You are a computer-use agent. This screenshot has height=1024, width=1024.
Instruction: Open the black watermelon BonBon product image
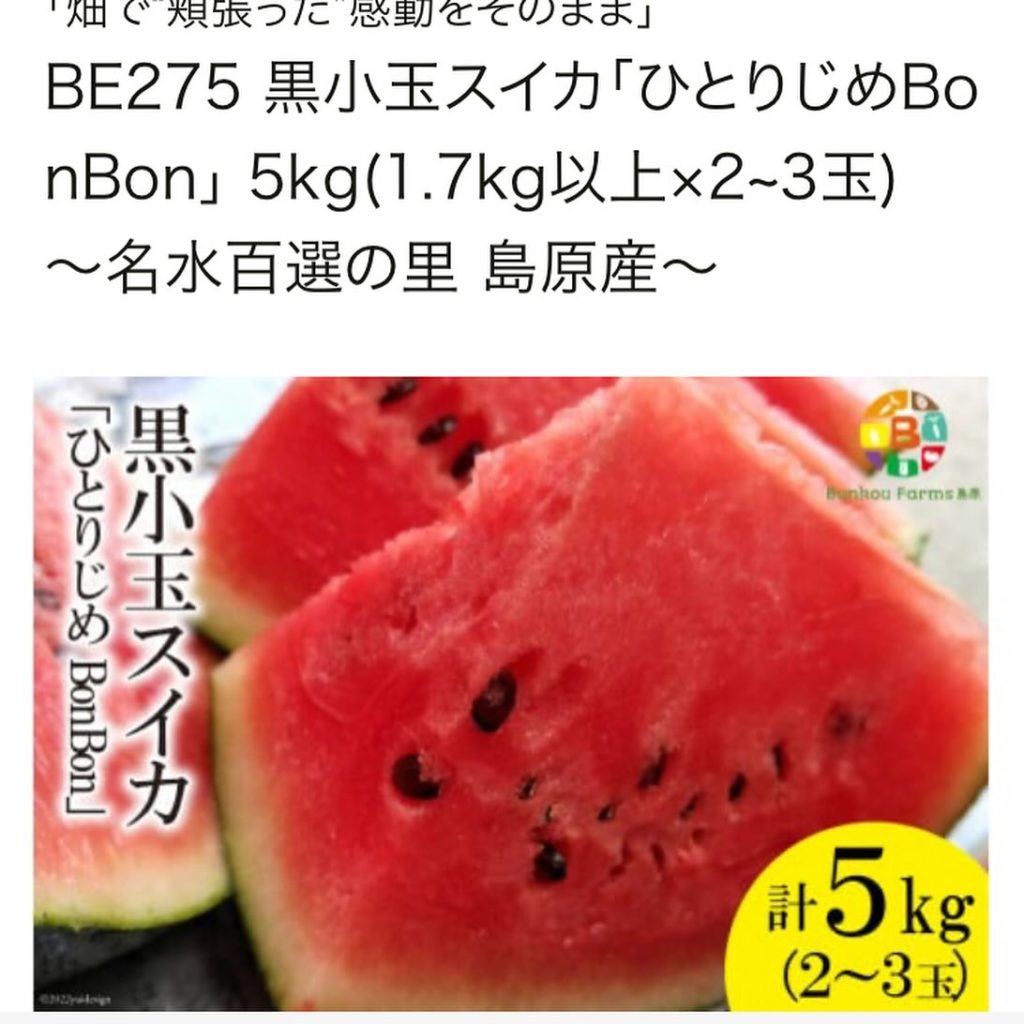tap(510, 694)
